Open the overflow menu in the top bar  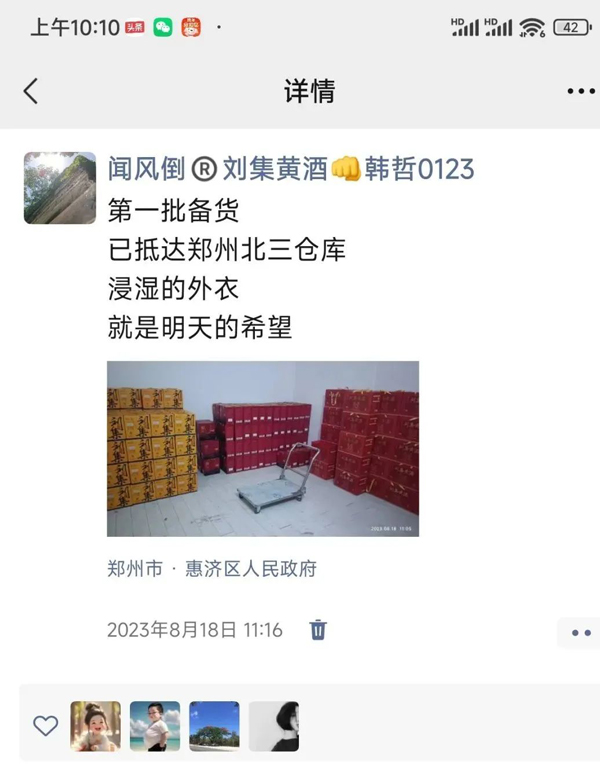pyautogui.click(x=580, y=91)
